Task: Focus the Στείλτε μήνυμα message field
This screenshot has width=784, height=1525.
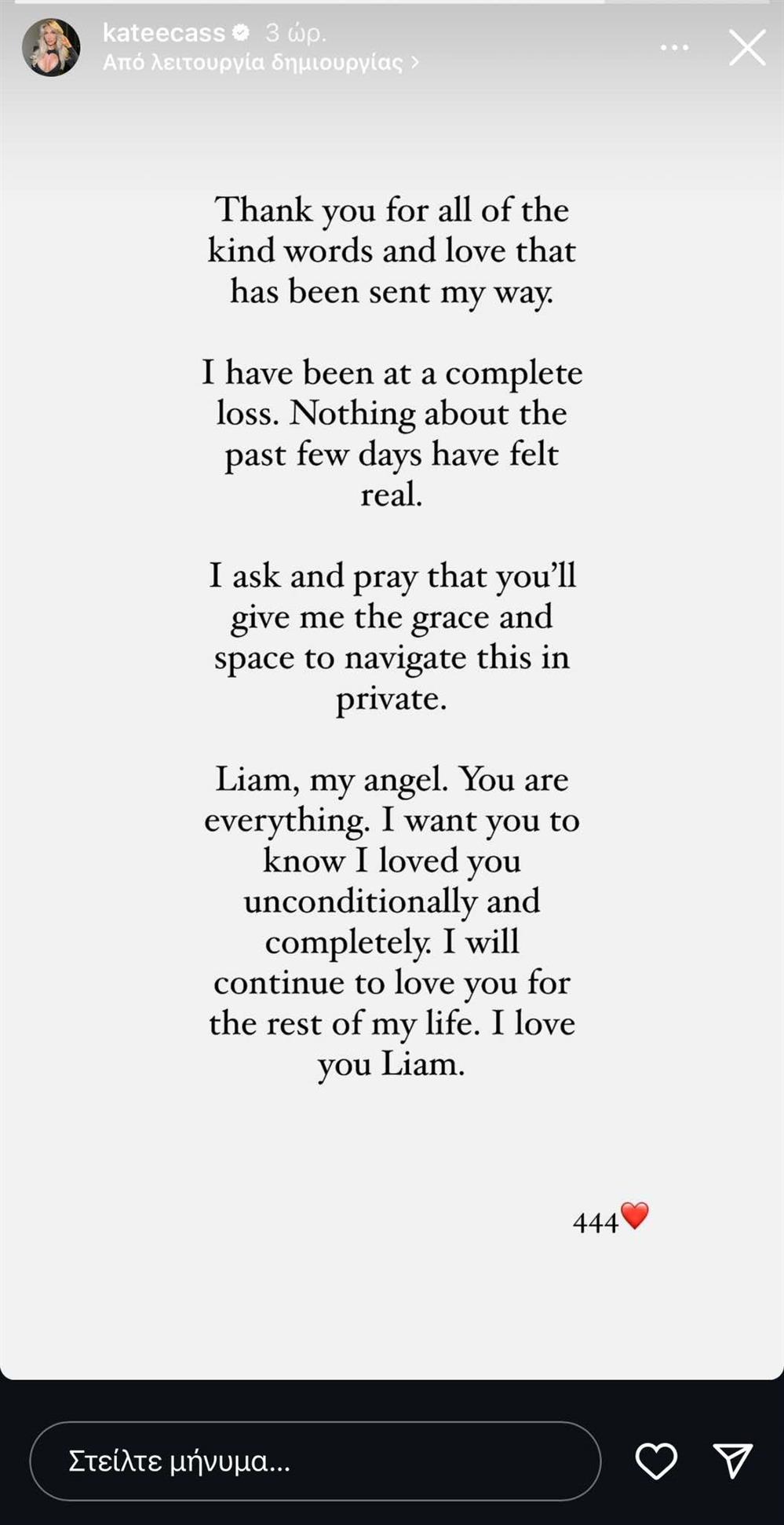Action: [315, 1461]
